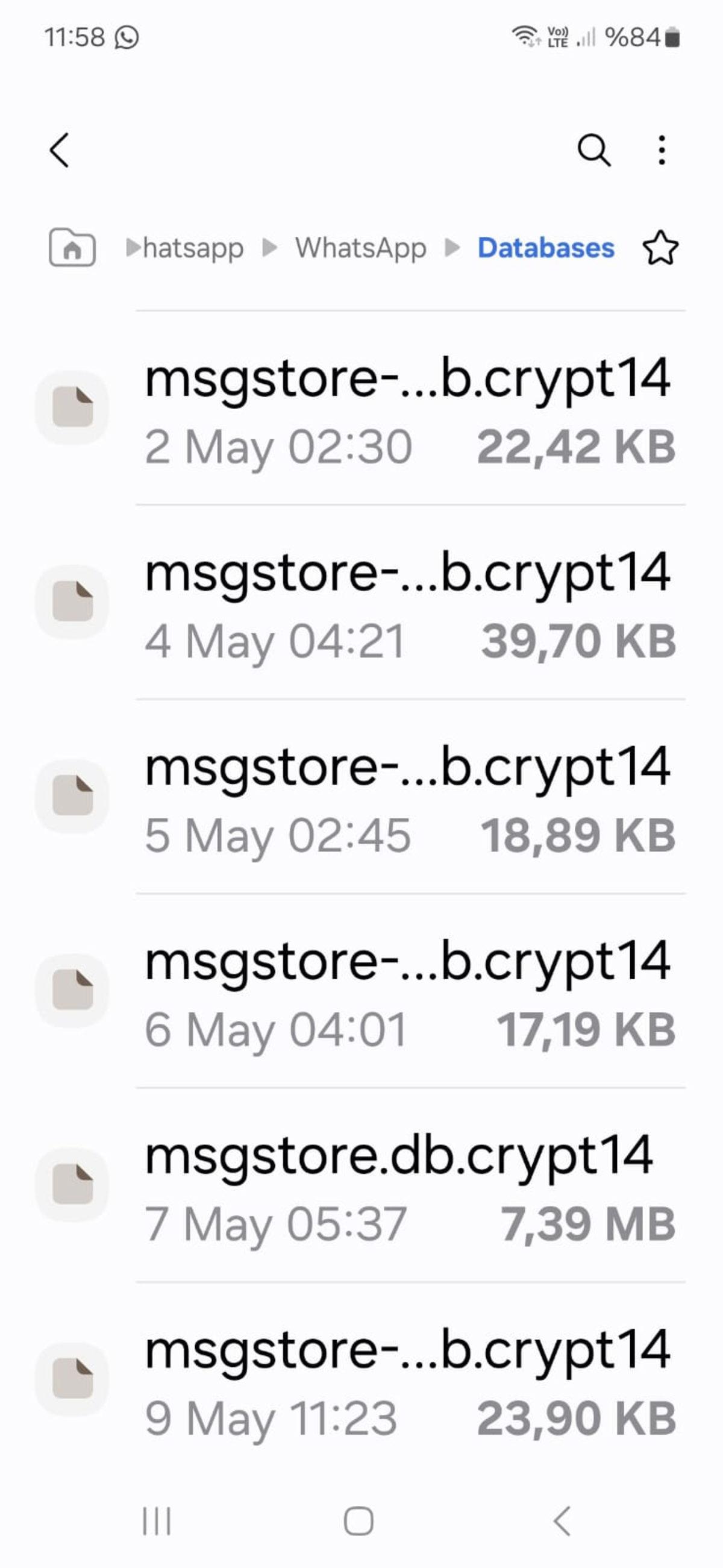
Task: Open recent apps from navigation bar
Action: tap(157, 1520)
